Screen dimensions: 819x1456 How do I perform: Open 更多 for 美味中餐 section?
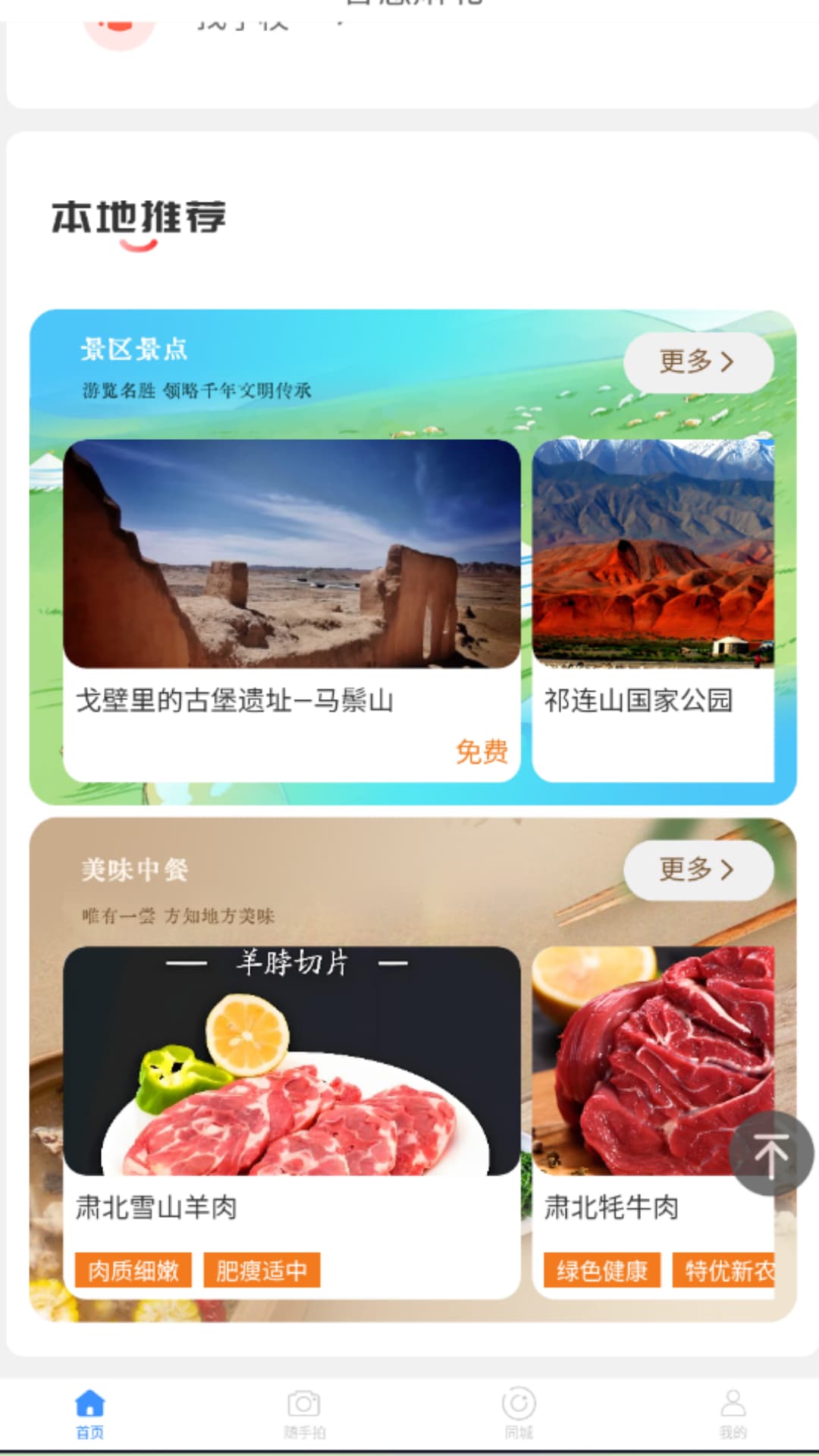(x=698, y=870)
